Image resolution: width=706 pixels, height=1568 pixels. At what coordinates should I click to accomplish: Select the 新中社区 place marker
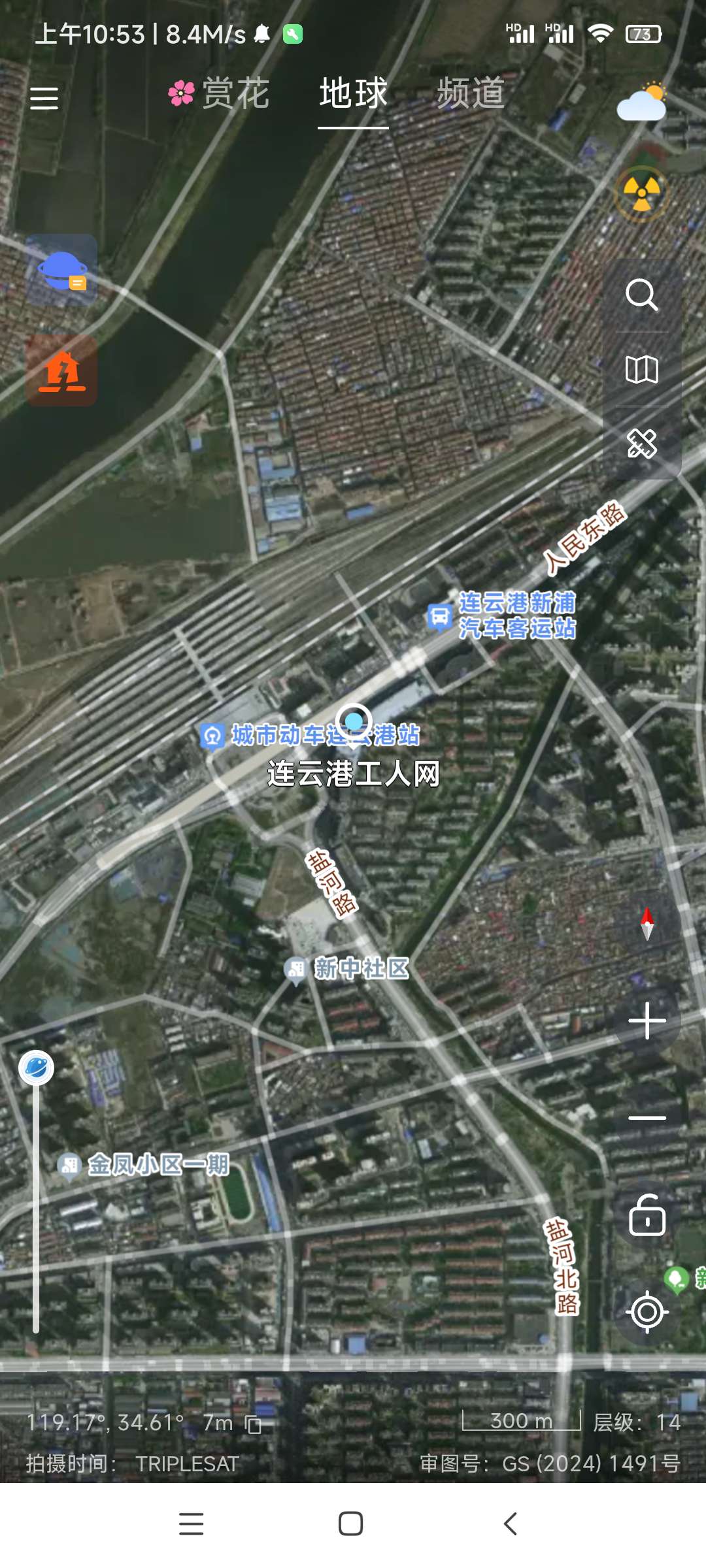click(x=296, y=968)
